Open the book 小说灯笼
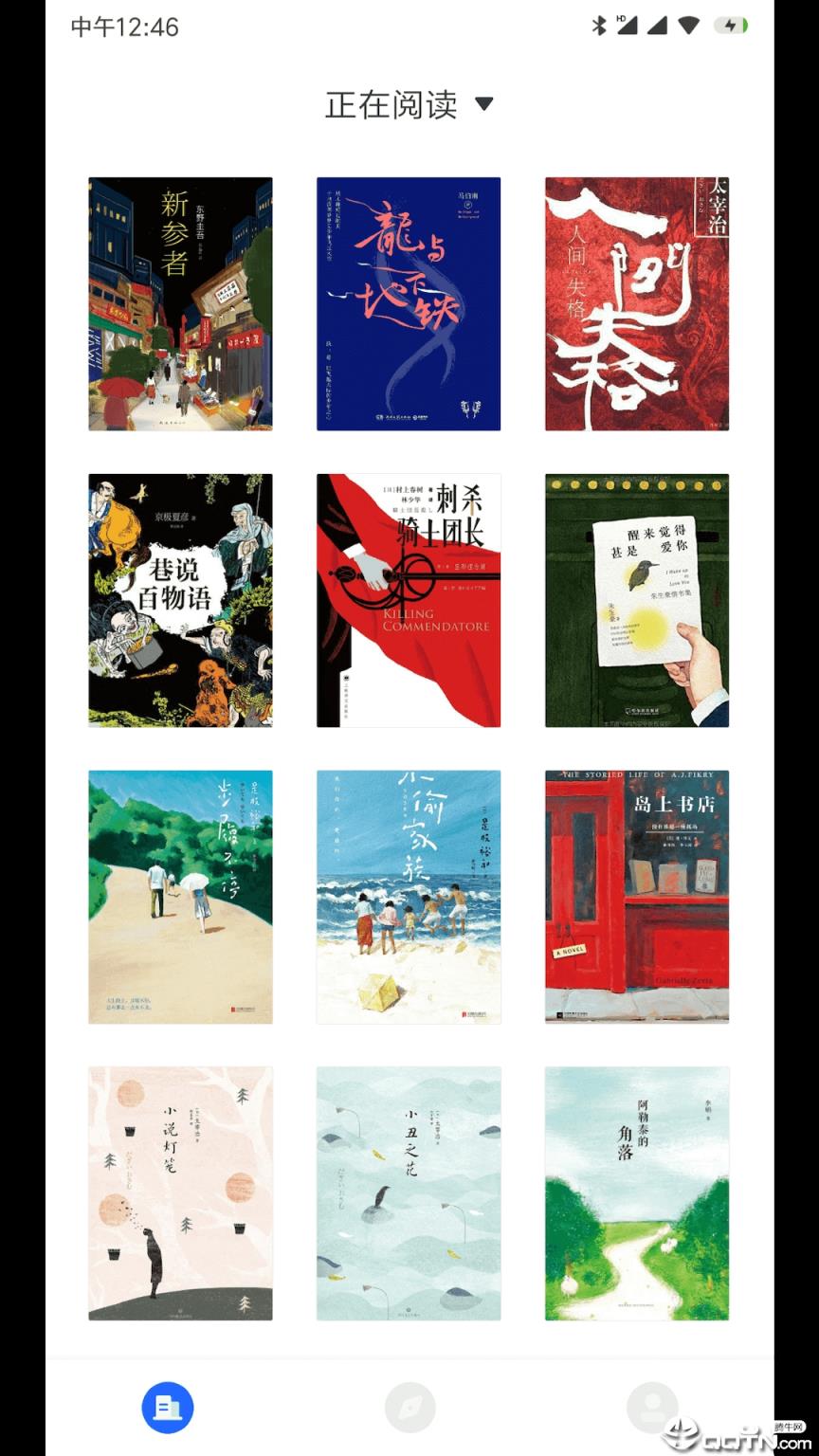Image resolution: width=819 pixels, height=1456 pixels. pyautogui.click(x=180, y=1193)
